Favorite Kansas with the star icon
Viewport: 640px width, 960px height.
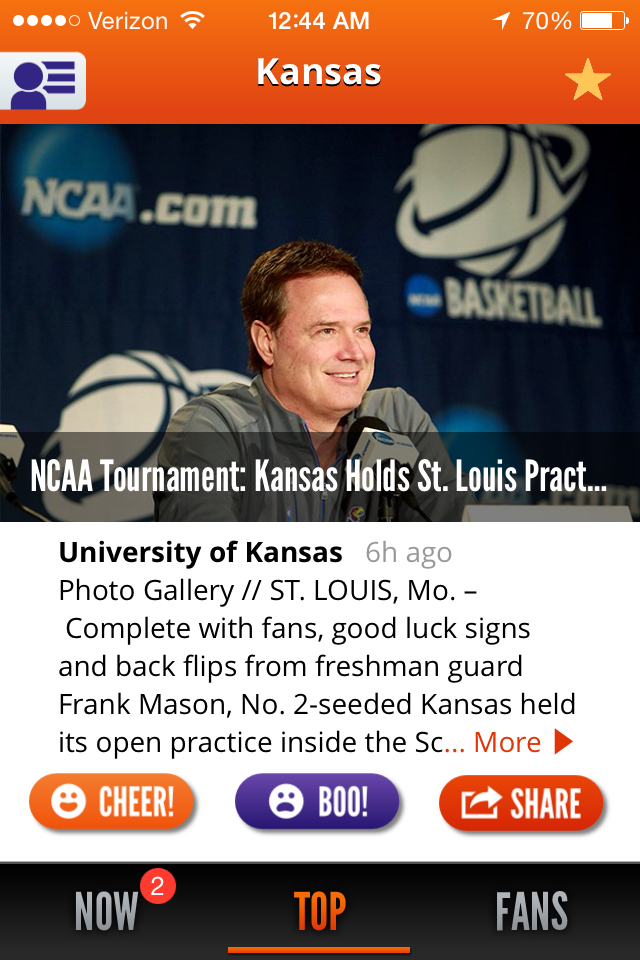coord(587,80)
